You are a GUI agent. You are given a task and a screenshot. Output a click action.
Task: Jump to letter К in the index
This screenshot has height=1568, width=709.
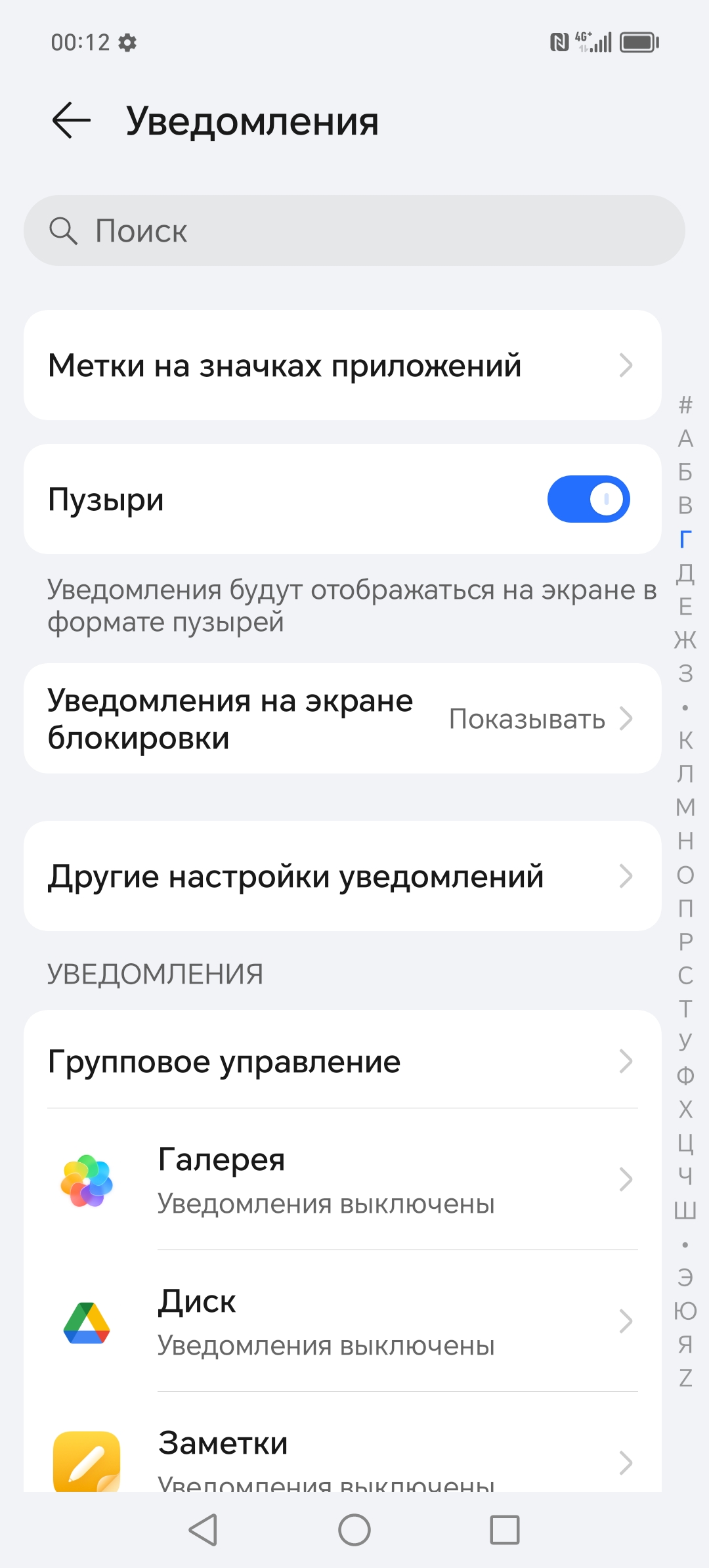[x=685, y=741]
